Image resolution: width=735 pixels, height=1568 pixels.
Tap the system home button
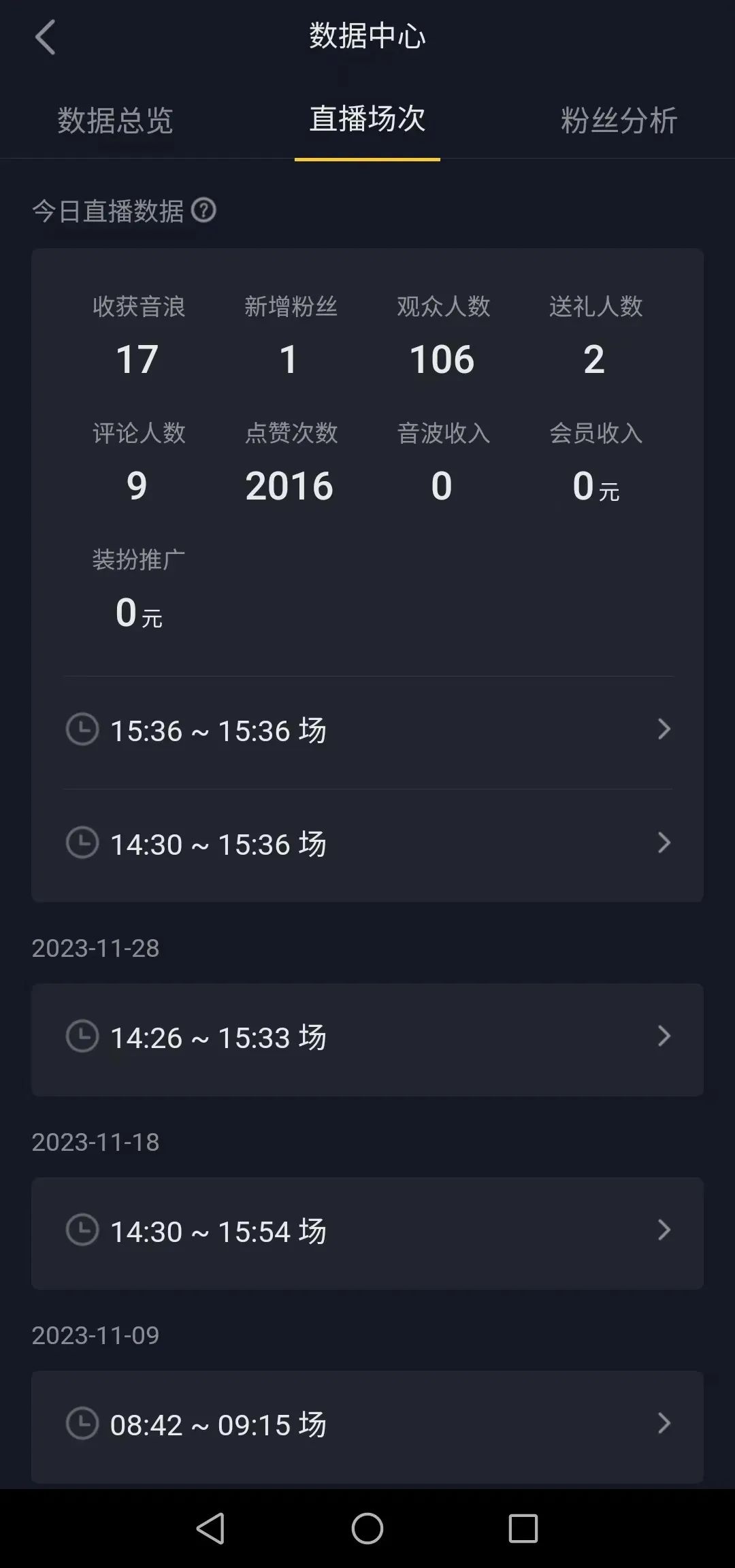(367, 1529)
